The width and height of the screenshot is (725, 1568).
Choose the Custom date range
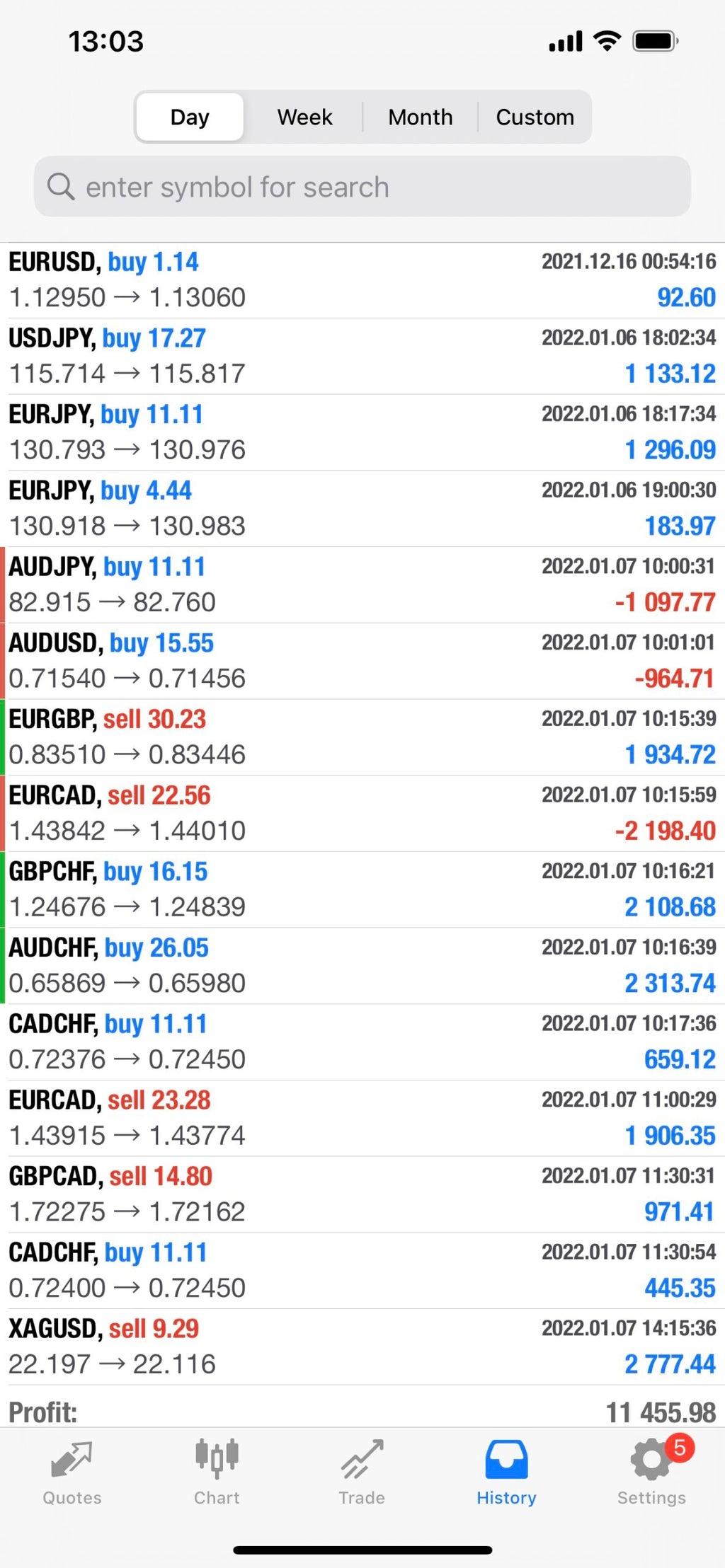click(x=535, y=117)
